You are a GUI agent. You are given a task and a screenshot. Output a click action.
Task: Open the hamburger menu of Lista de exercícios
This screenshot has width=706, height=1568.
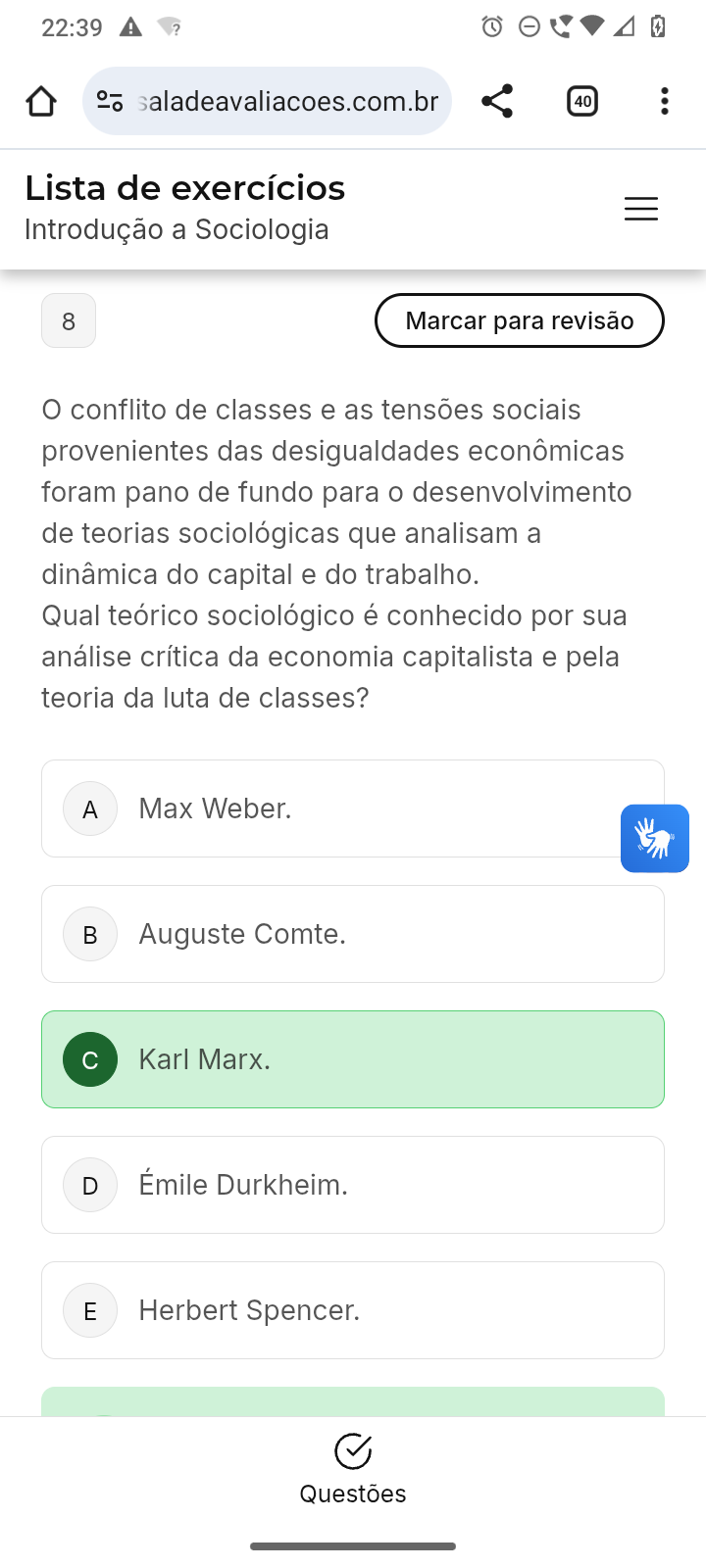pyautogui.click(x=641, y=209)
